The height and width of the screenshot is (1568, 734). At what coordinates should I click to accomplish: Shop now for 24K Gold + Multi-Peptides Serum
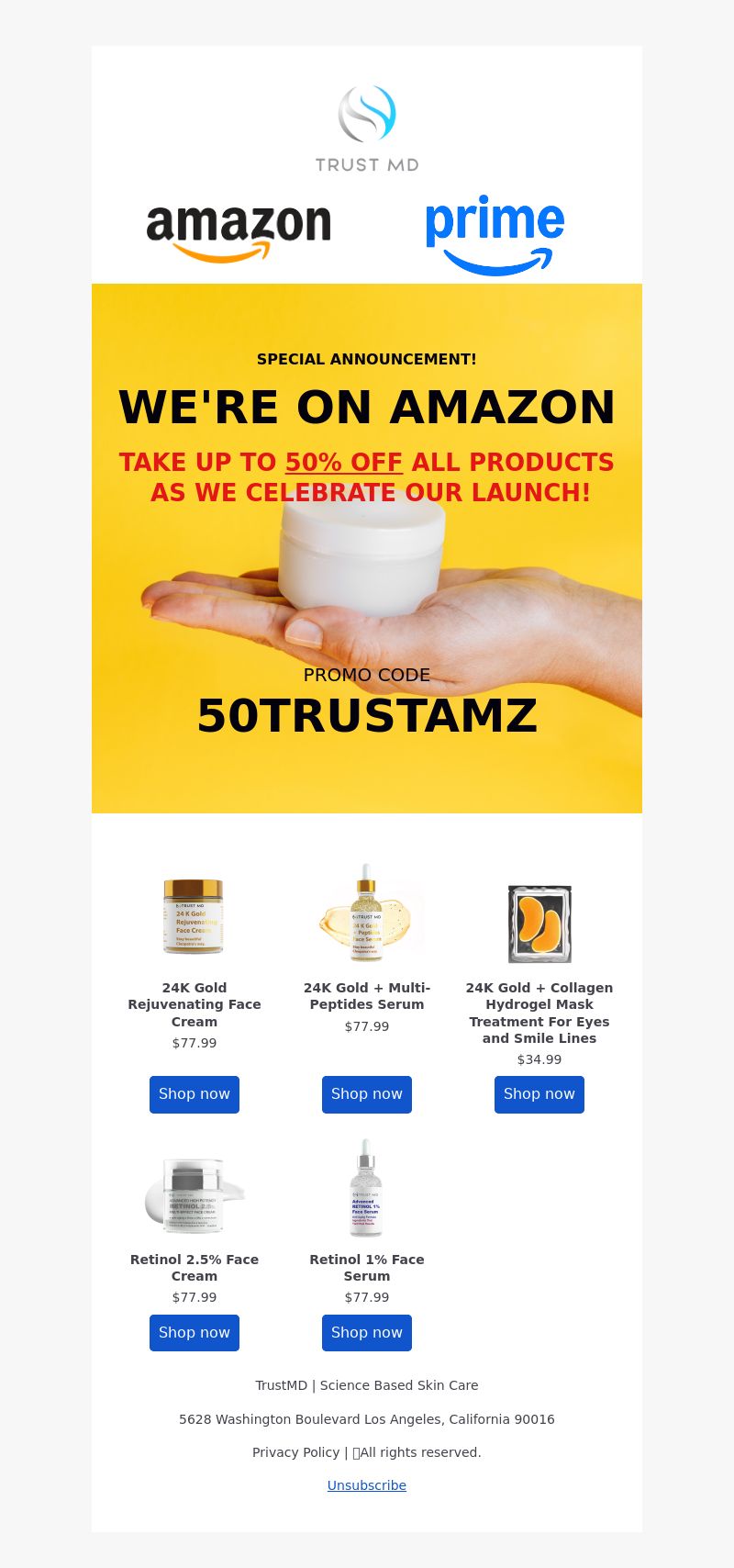pos(366,1094)
